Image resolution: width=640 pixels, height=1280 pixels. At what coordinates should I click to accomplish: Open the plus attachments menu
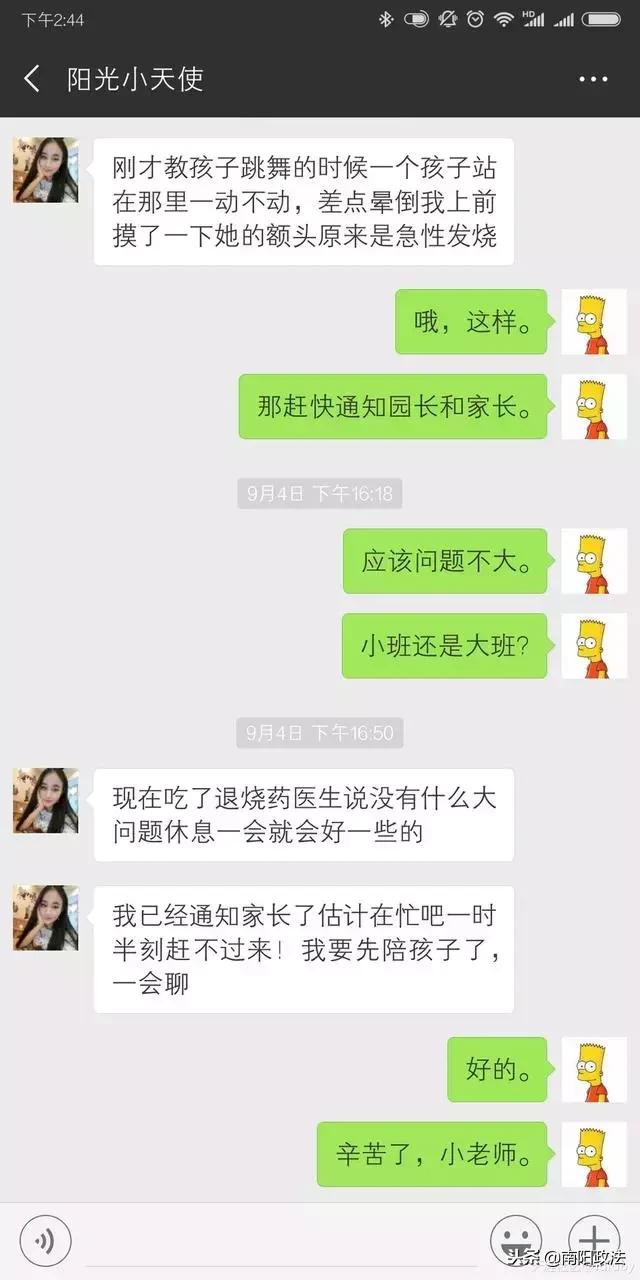pos(594,1241)
